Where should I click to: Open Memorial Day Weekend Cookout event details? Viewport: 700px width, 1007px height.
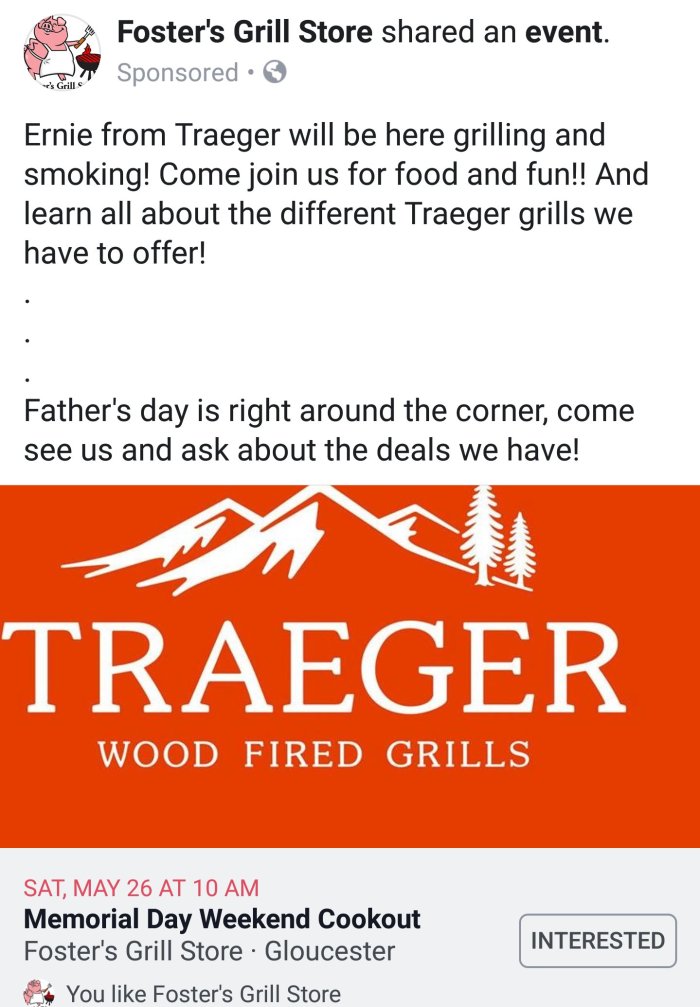click(x=222, y=919)
